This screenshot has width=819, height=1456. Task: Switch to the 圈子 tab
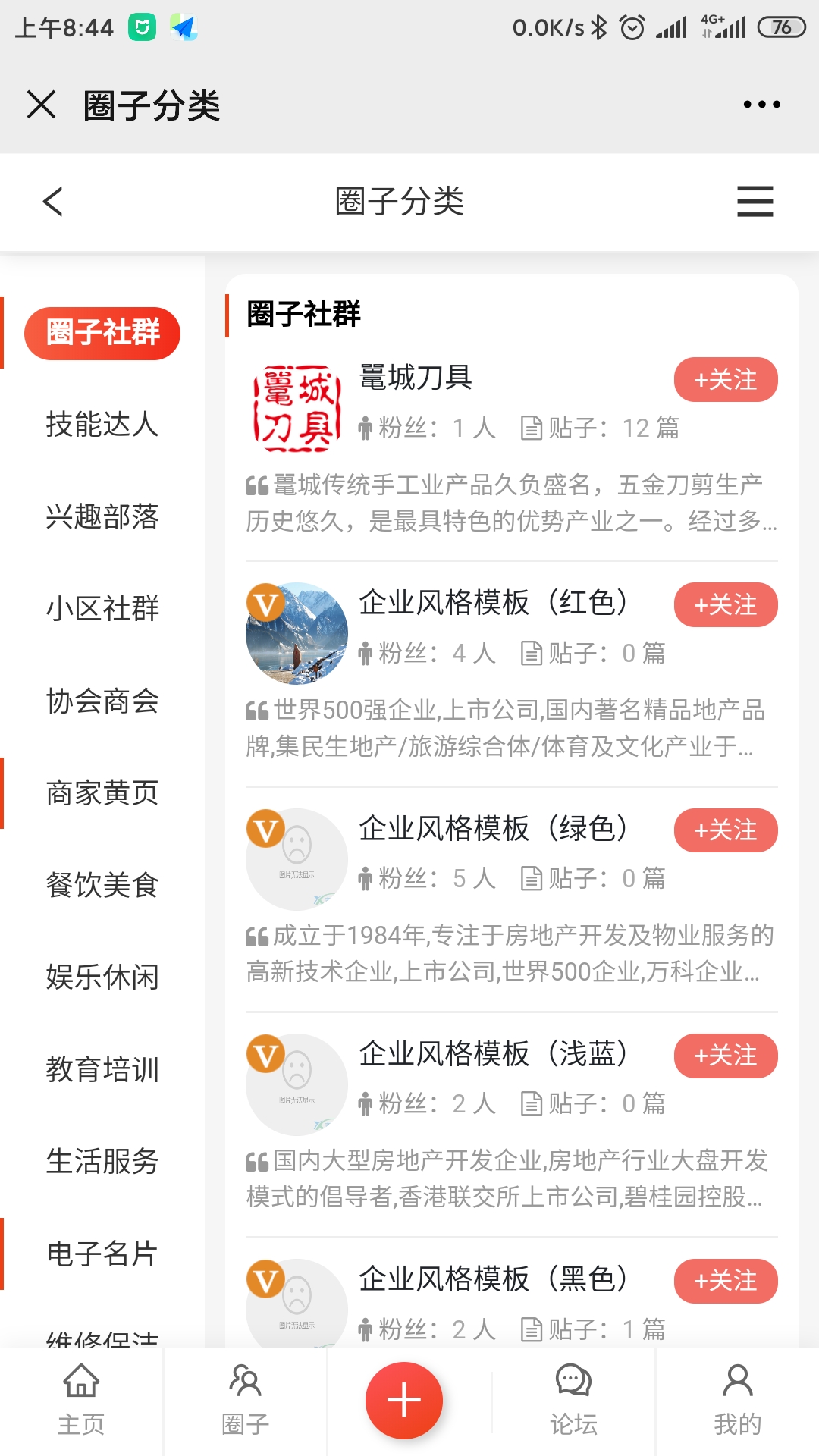(245, 1401)
